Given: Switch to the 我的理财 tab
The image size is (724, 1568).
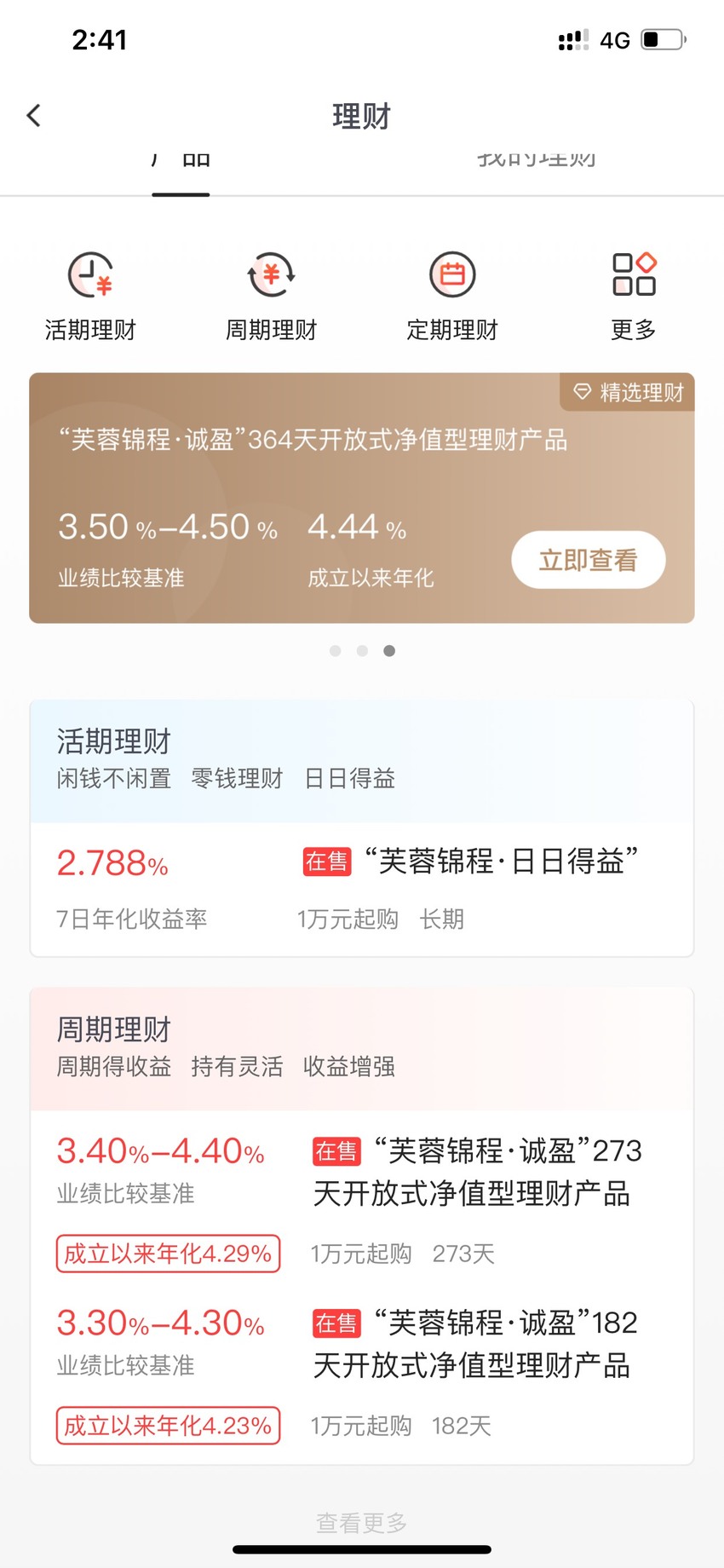Looking at the screenshot, I should coord(536,160).
